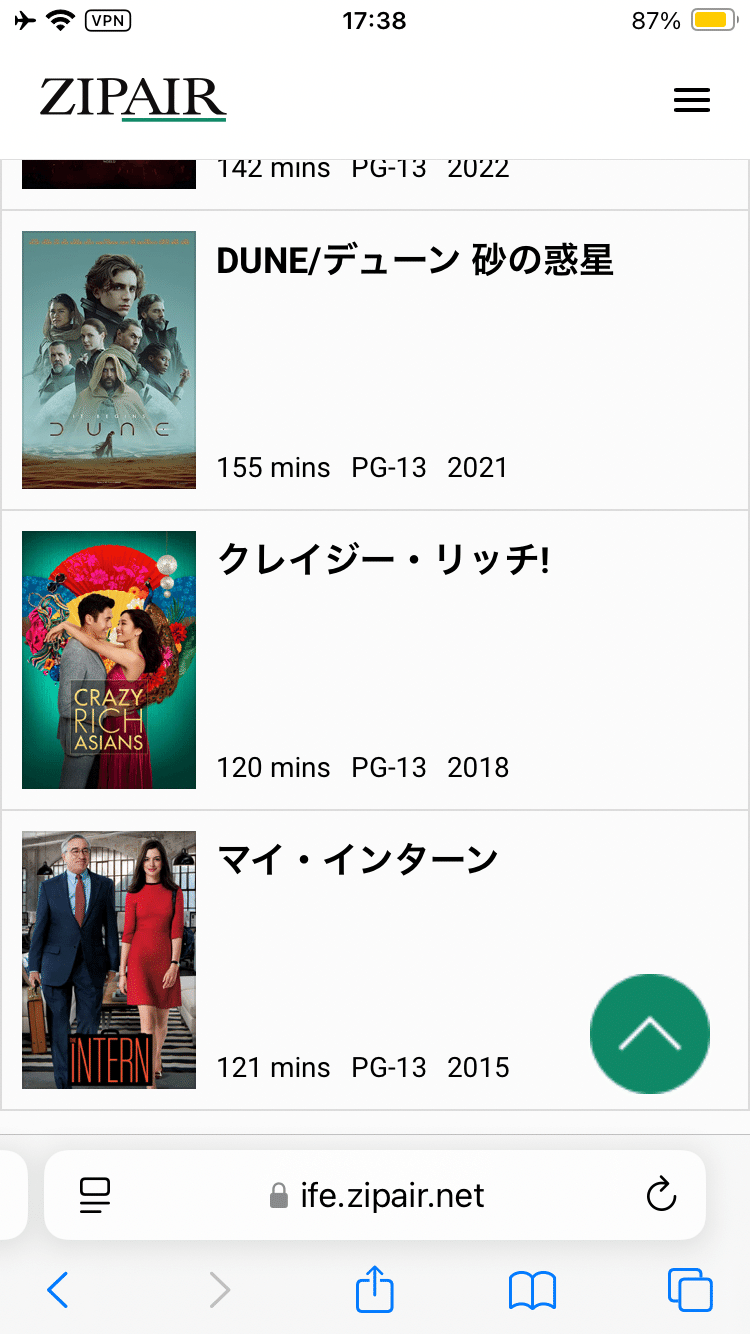Open Safari bookmarks
Viewport: 750px width, 1334px height.
(532, 1290)
